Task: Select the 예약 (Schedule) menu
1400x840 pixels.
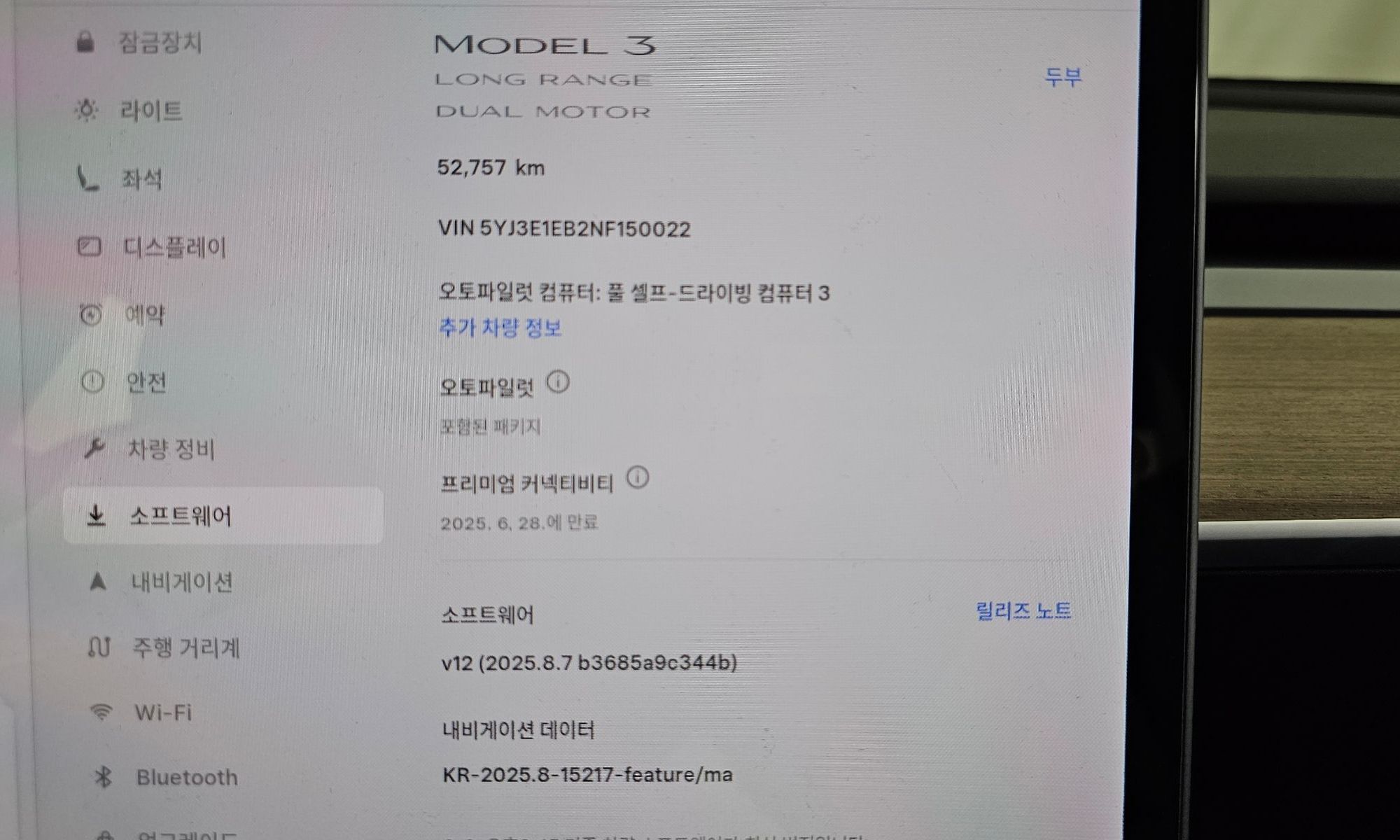Action: (144, 315)
